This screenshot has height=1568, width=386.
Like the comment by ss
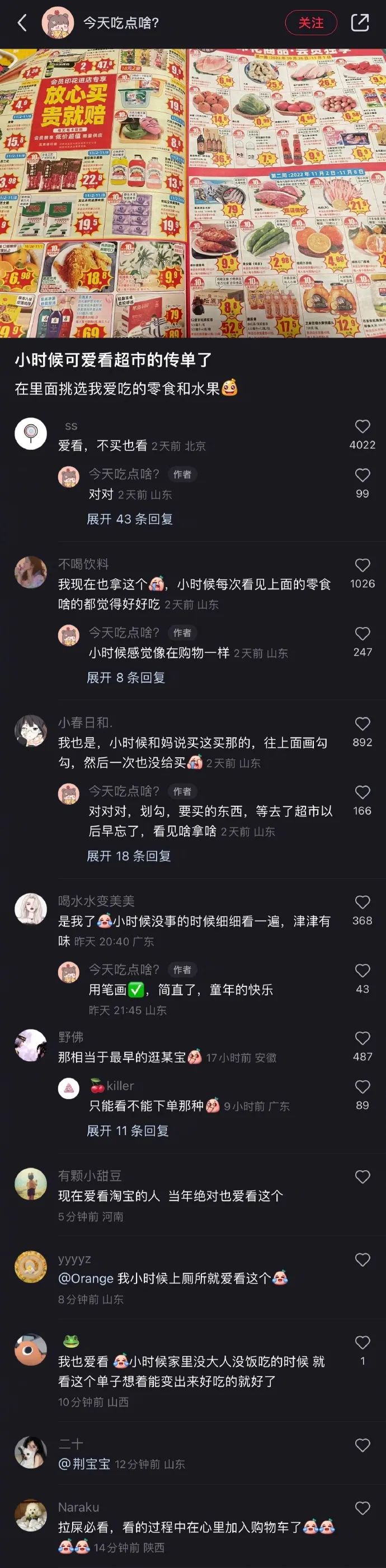[x=362, y=427]
